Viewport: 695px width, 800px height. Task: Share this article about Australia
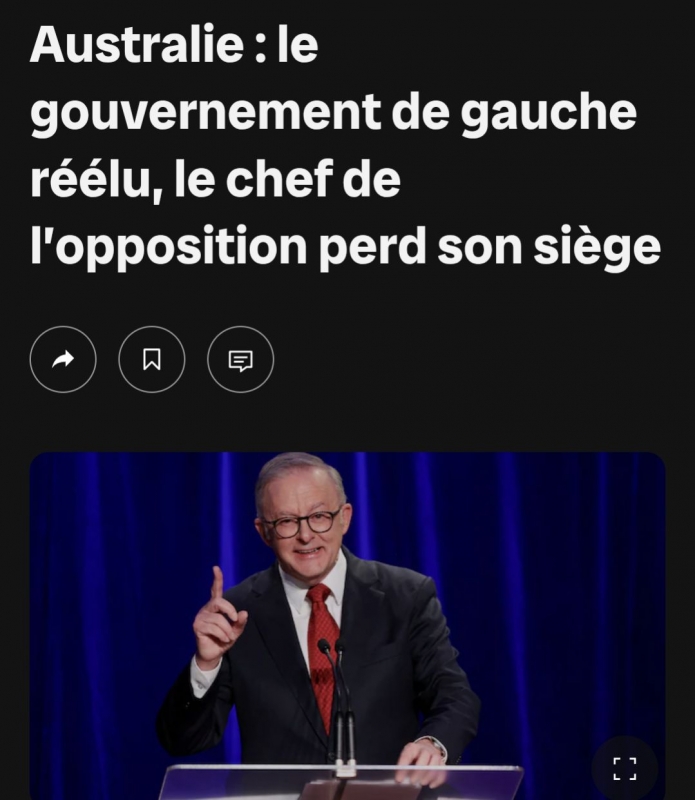pyautogui.click(x=63, y=359)
